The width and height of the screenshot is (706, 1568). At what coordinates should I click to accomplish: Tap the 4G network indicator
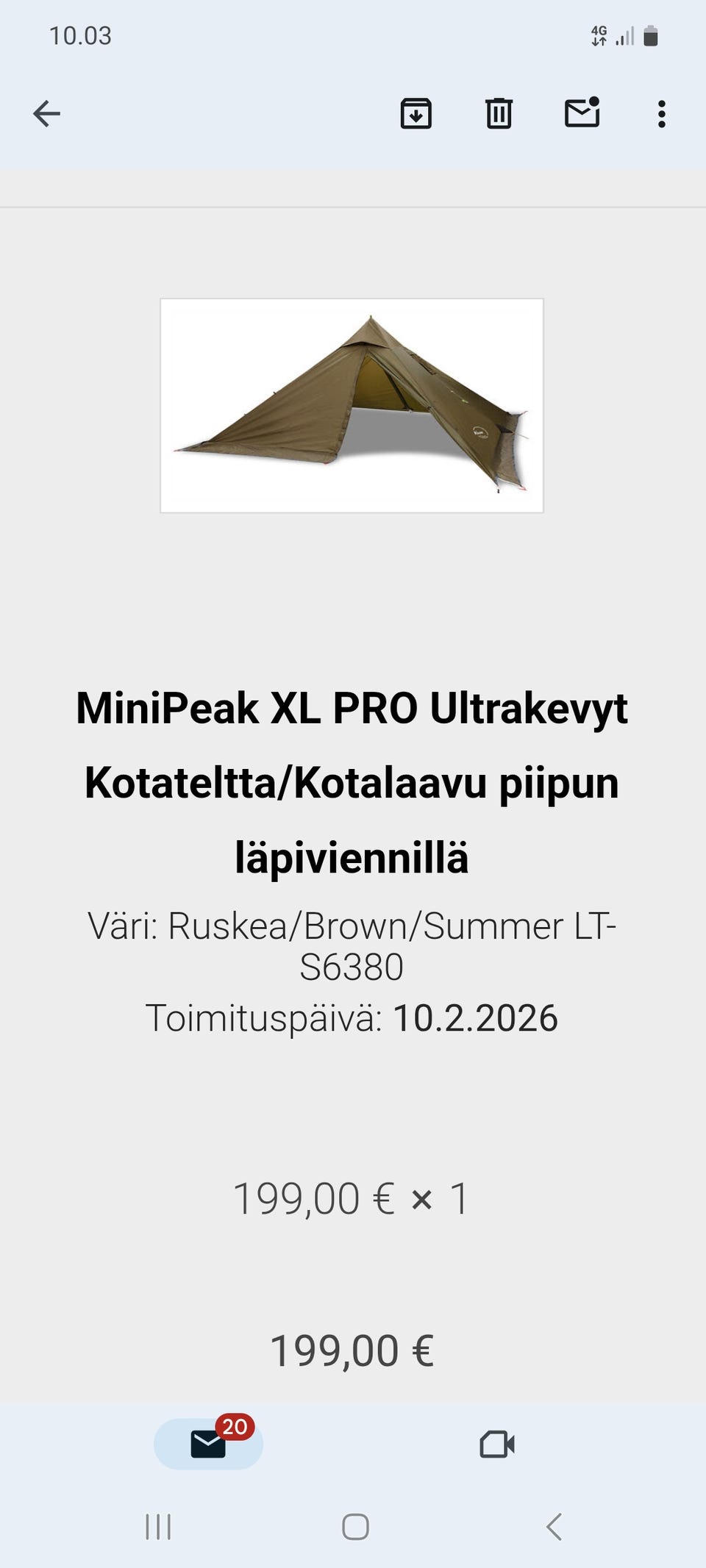599,35
